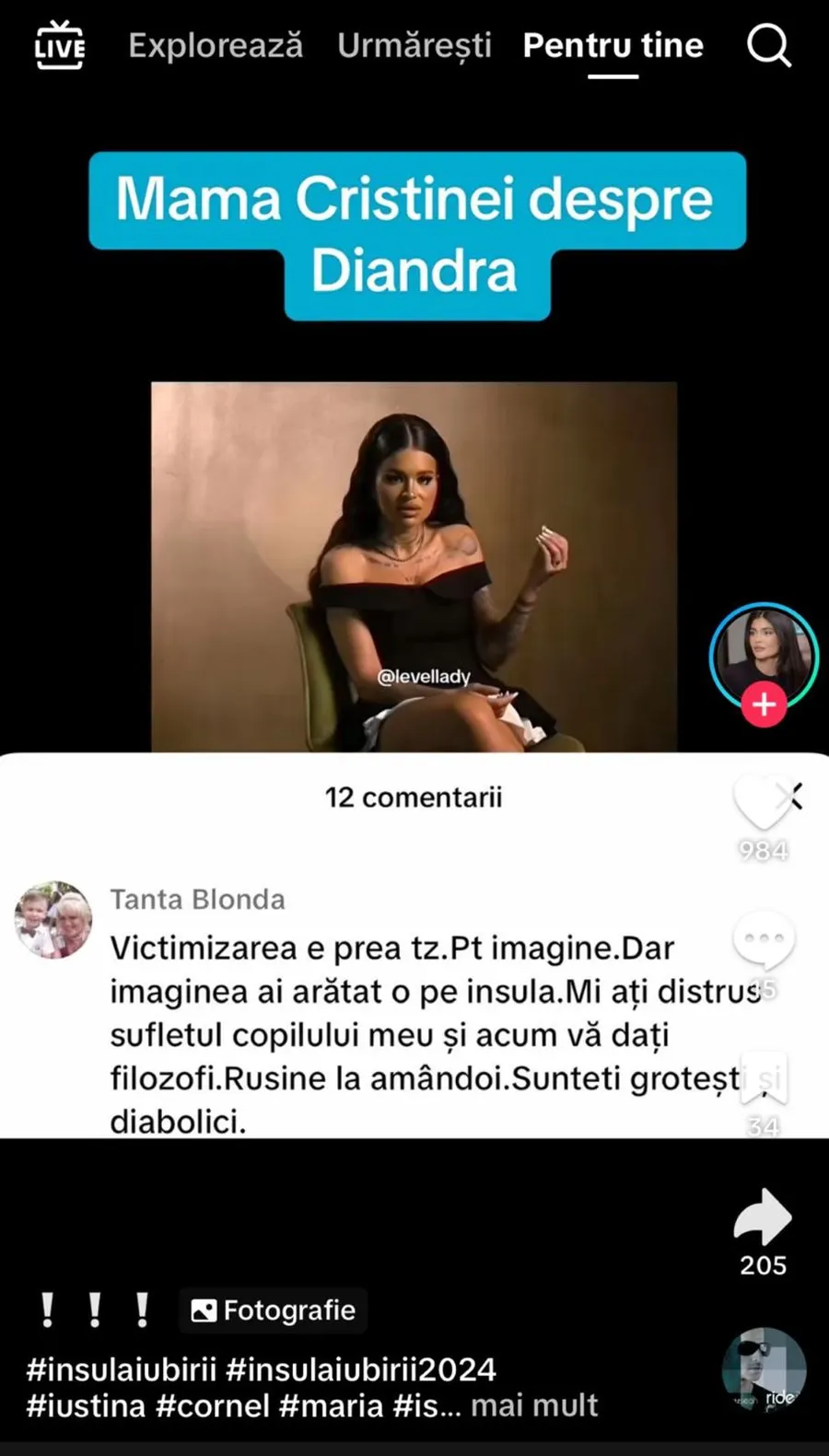The width and height of the screenshot is (829, 1456).
Task: Open Tanta Blonda's profile picture
Action: point(53,919)
